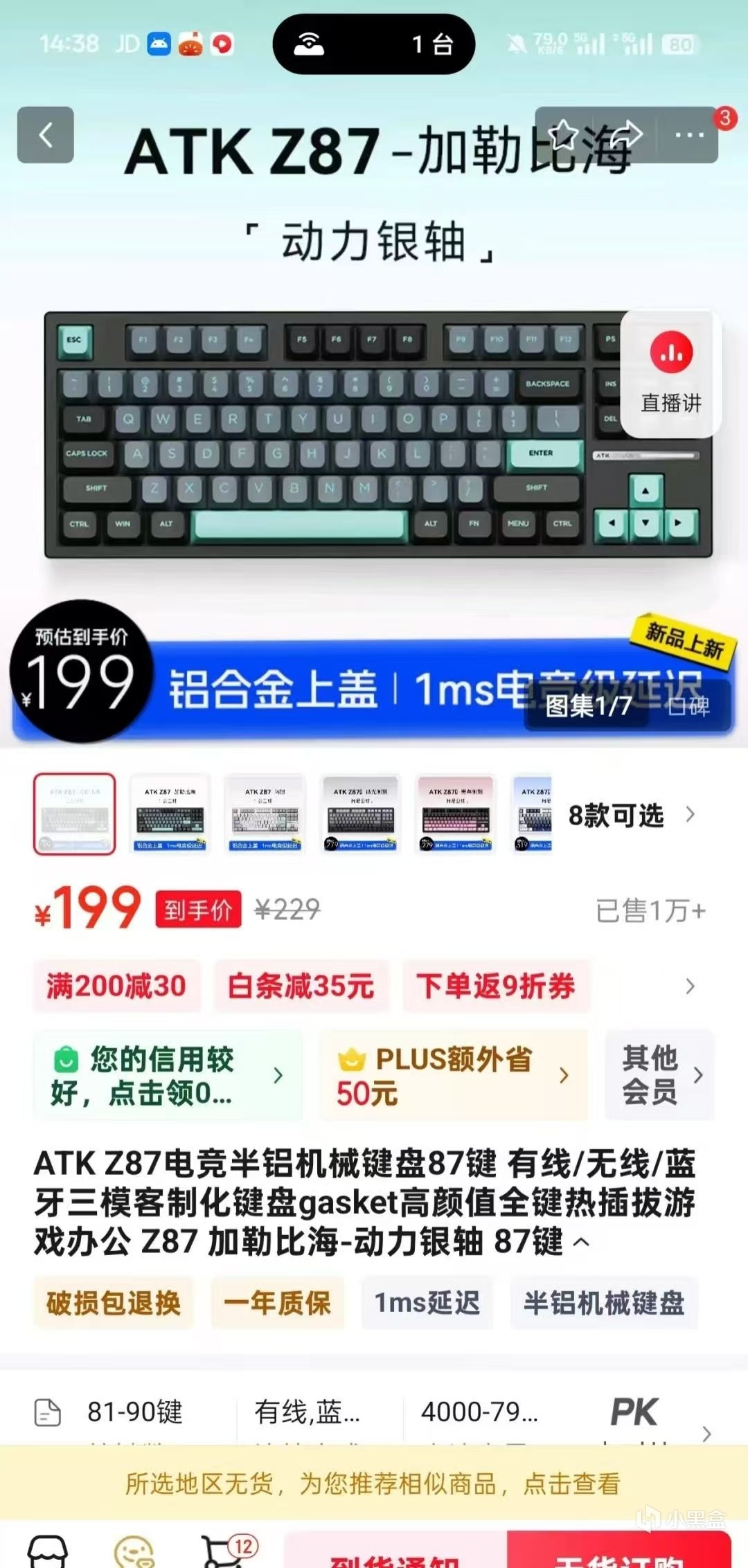
Task: Tap the 白条减35元 discount chip
Action: pos(301,986)
